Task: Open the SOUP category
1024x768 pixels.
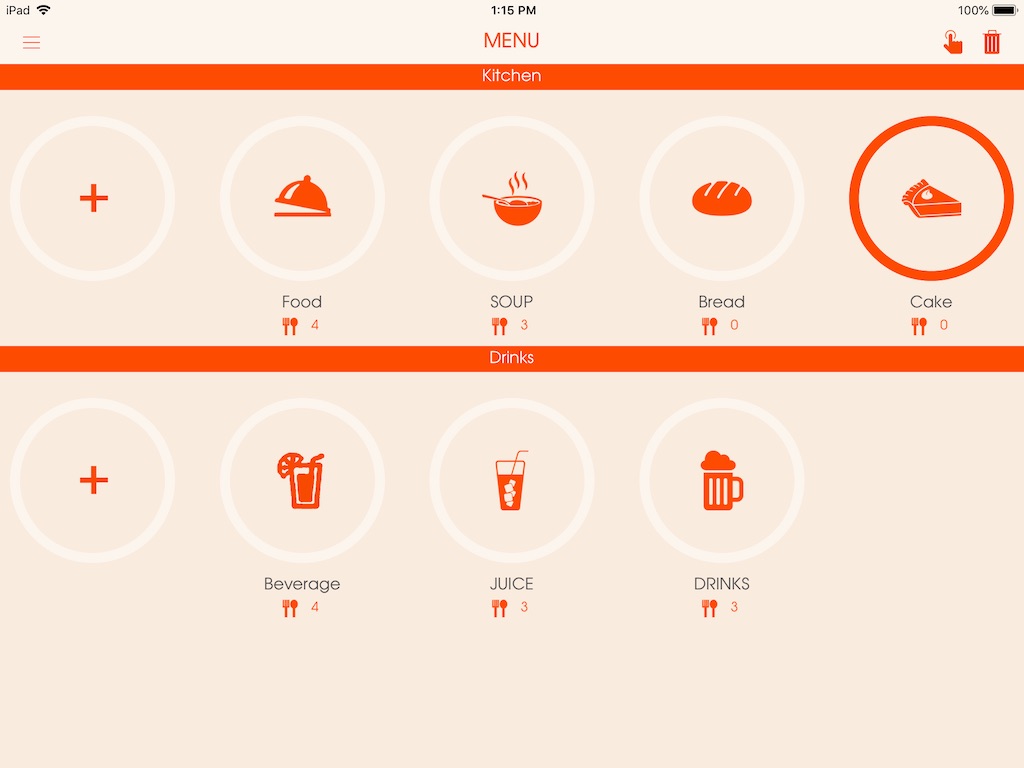Action: (511, 199)
